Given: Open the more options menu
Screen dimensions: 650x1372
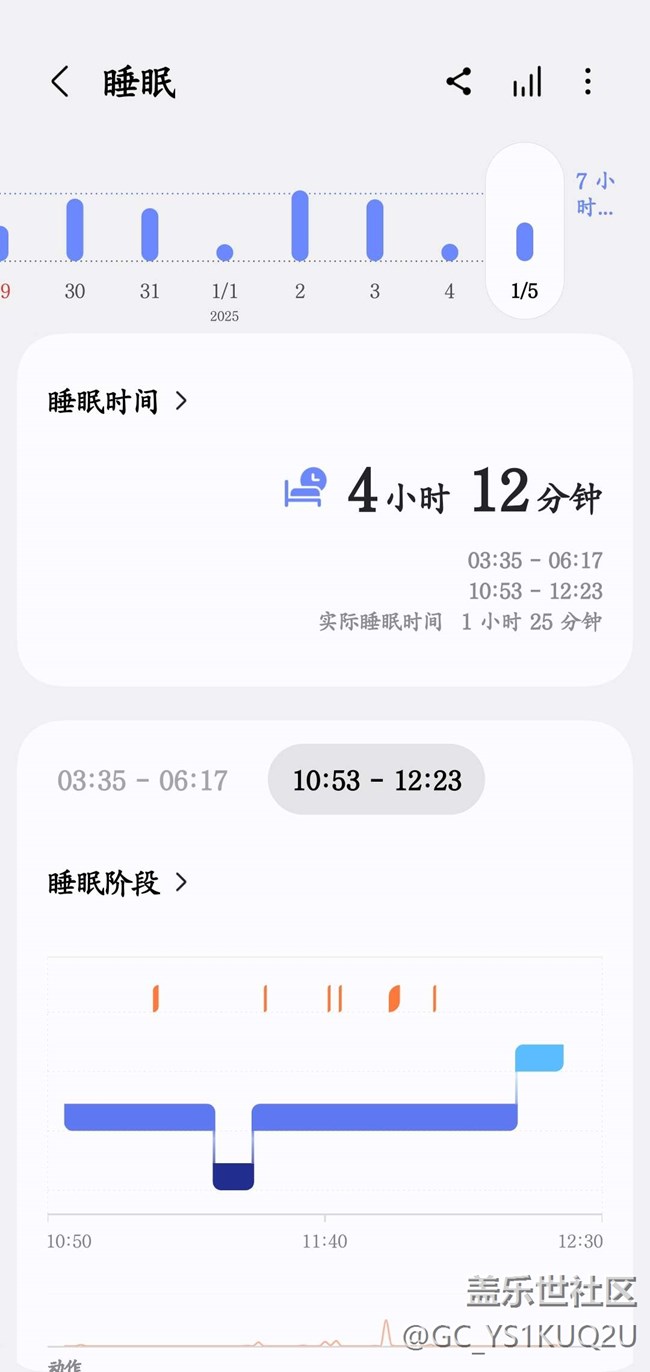Looking at the screenshot, I should (588, 82).
